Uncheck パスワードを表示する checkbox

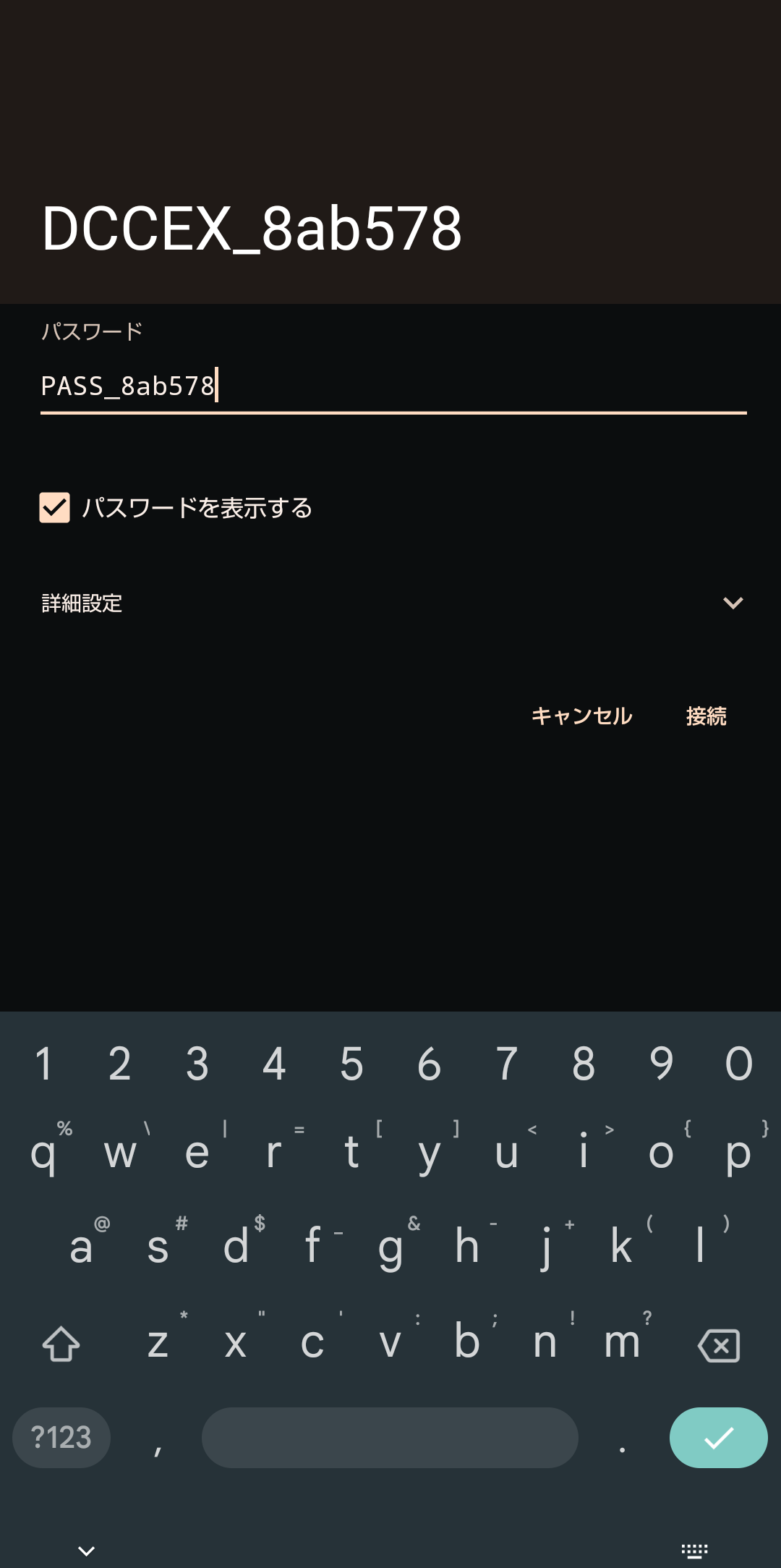point(55,508)
